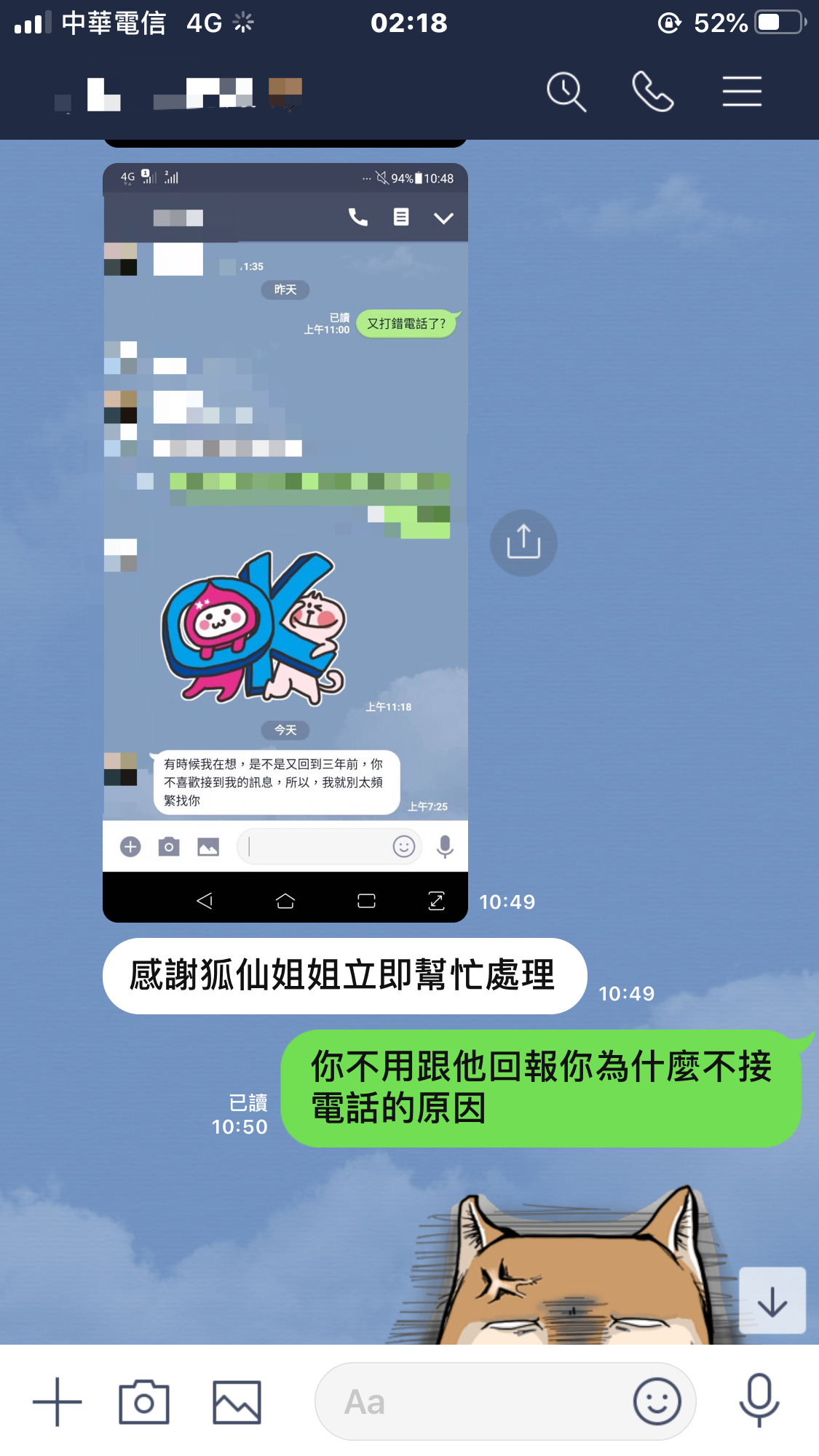Viewport: 819px width, 1456px height.
Task: Jump to latest message arrow
Action: tap(772, 1301)
